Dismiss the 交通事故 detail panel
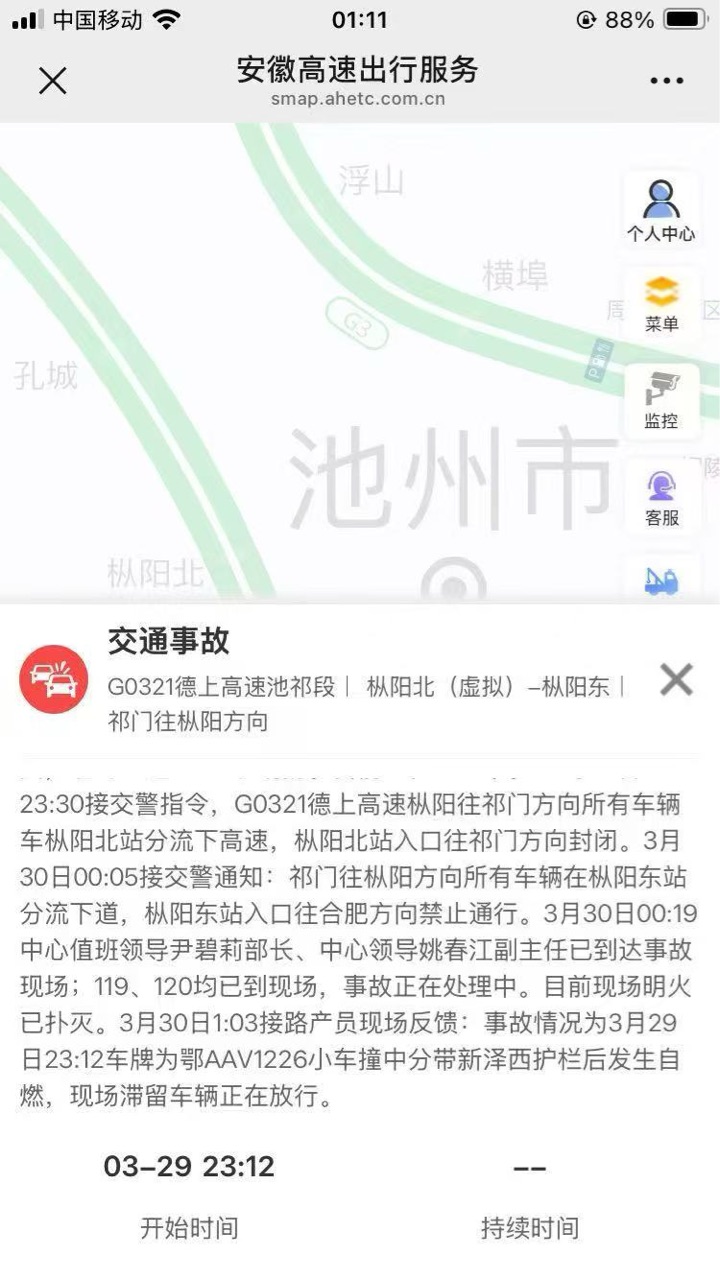Image resolution: width=720 pixels, height=1280 pixels. (676, 680)
